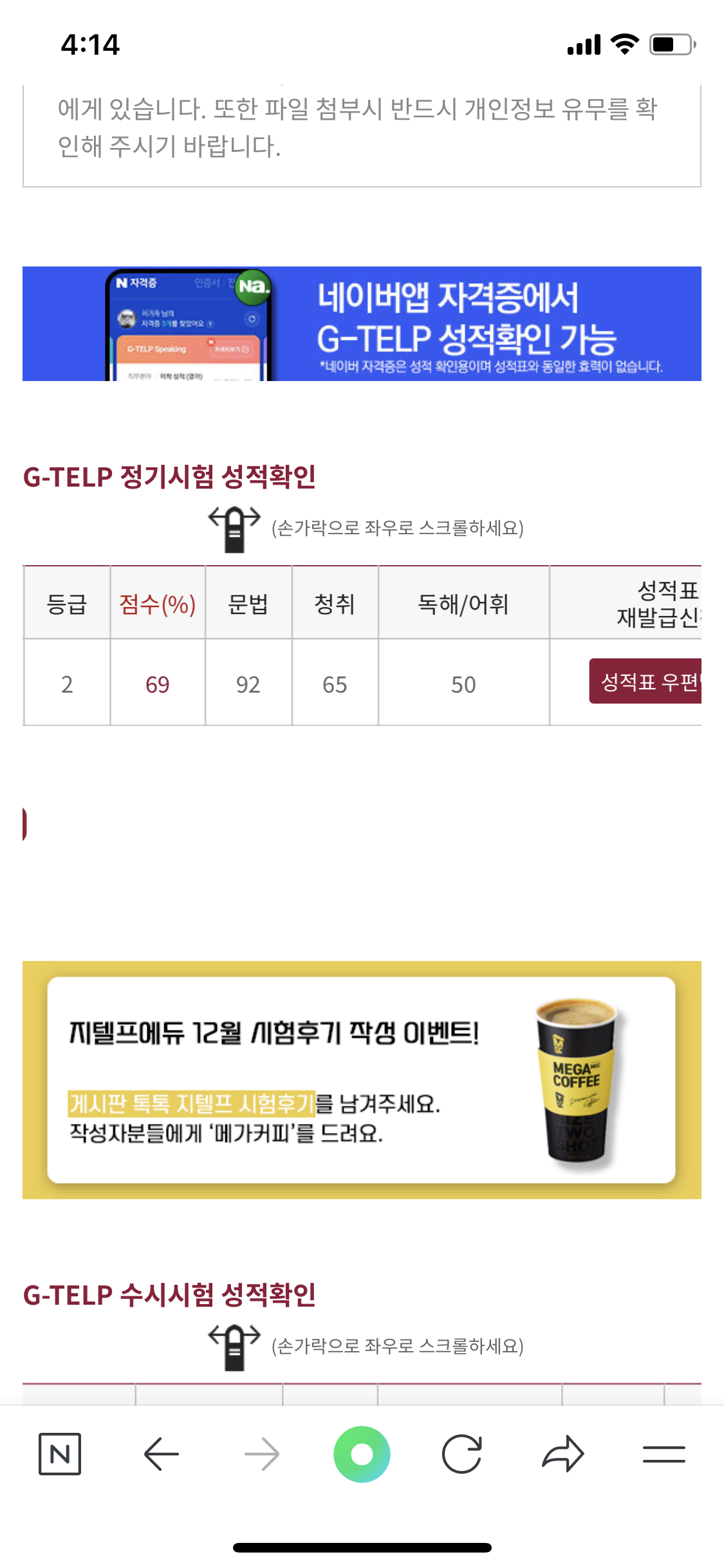Tap the green Naver search circle button
Image resolution: width=724 pixels, height=1568 pixels.
tap(362, 1454)
